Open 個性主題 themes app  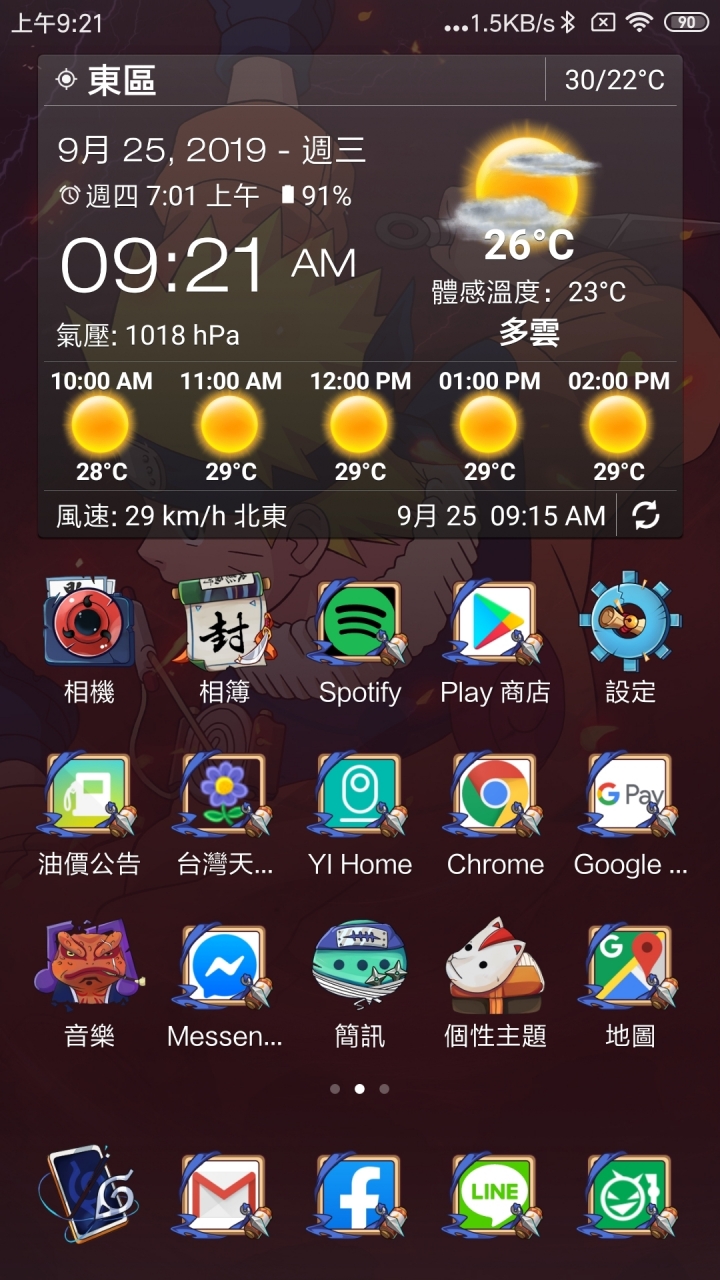coord(495,968)
